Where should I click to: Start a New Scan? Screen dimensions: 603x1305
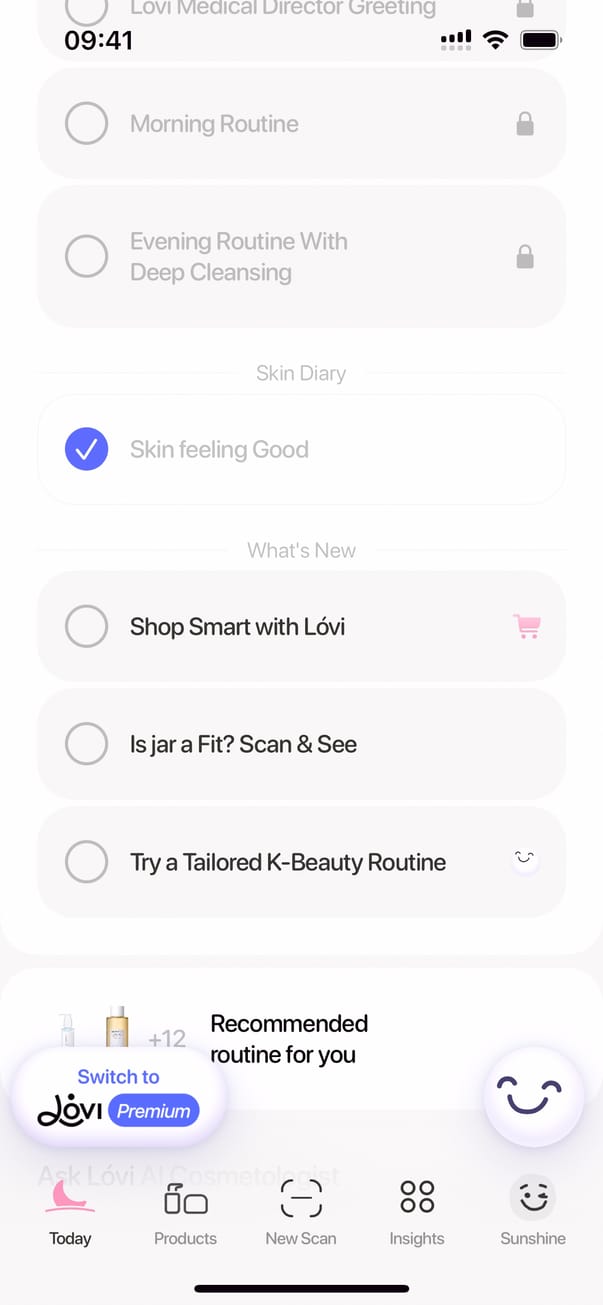(x=301, y=1211)
